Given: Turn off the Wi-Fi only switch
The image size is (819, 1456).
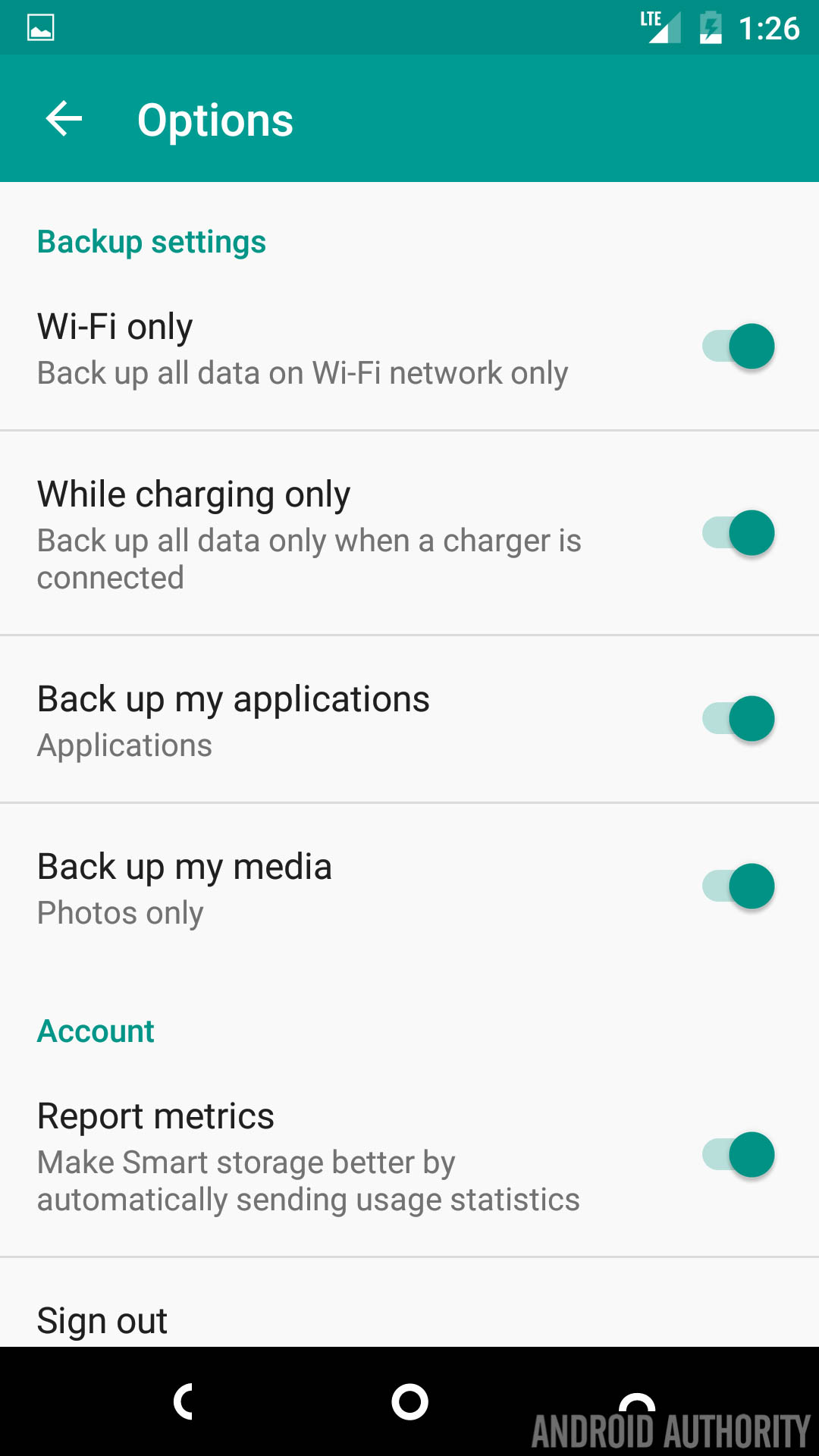Looking at the screenshot, I should point(738,347).
